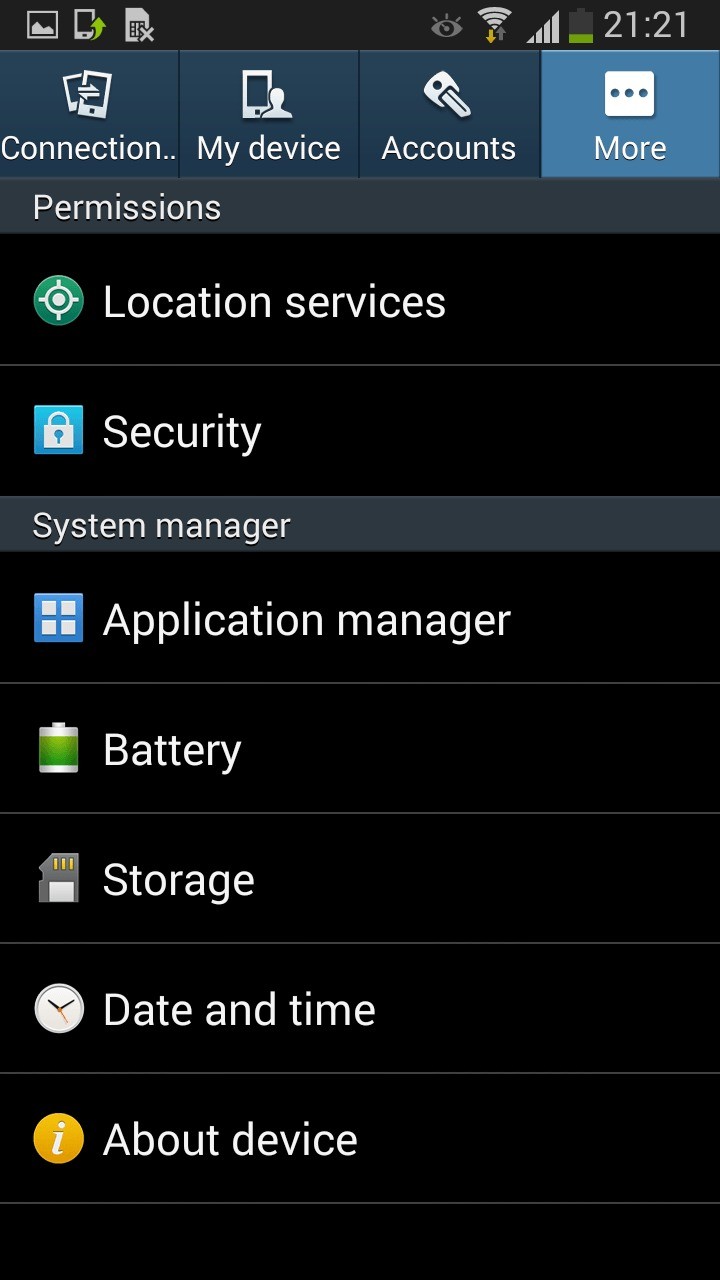Switch to the My device tab
720x1280 pixels.
[x=268, y=116]
